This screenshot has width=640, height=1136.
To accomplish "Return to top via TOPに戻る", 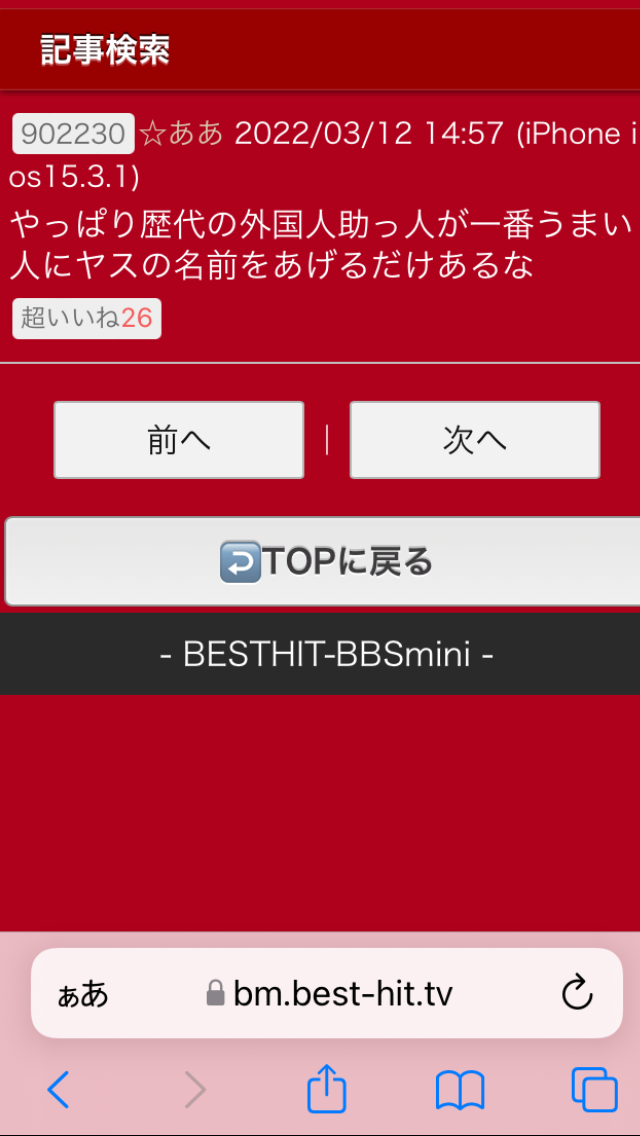I will (x=322, y=562).
